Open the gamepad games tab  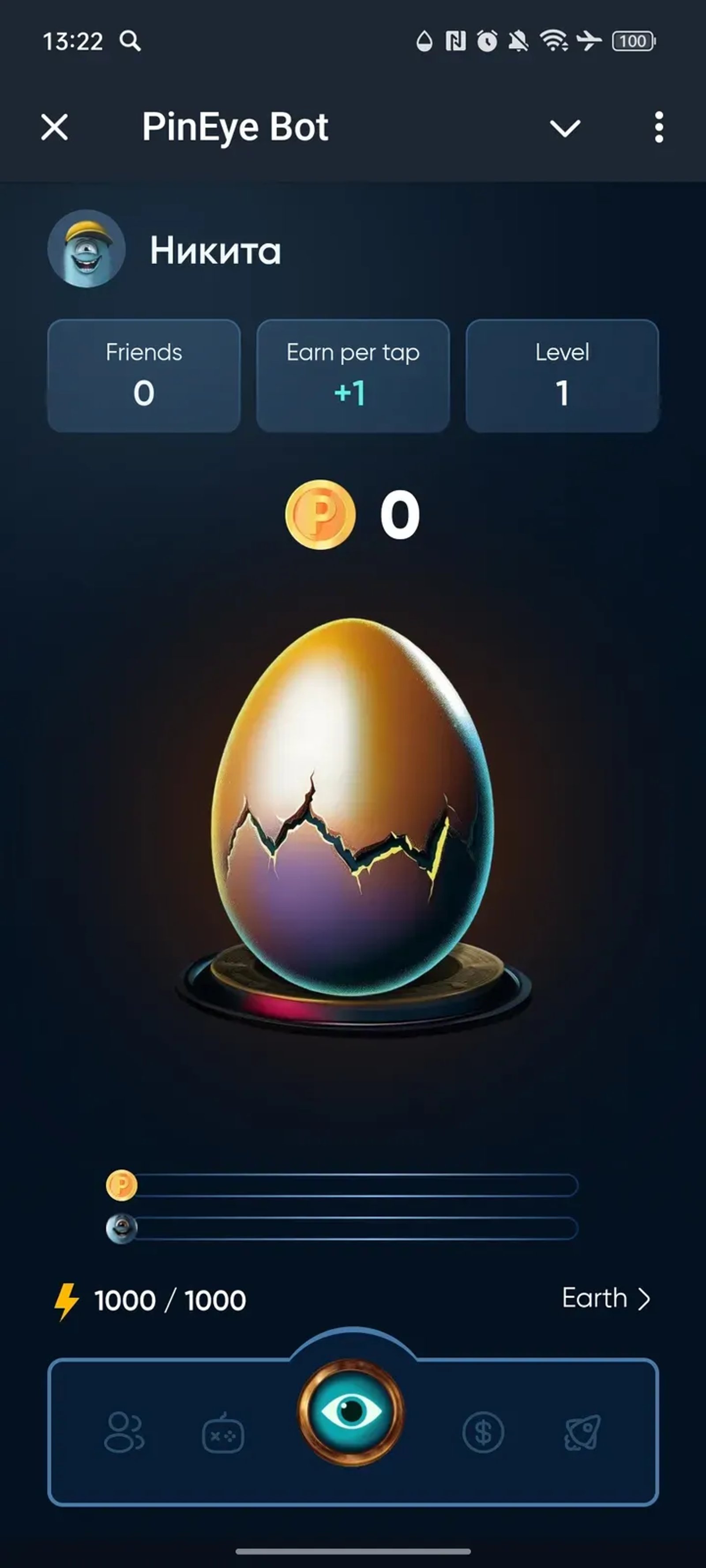(223, 1434)
